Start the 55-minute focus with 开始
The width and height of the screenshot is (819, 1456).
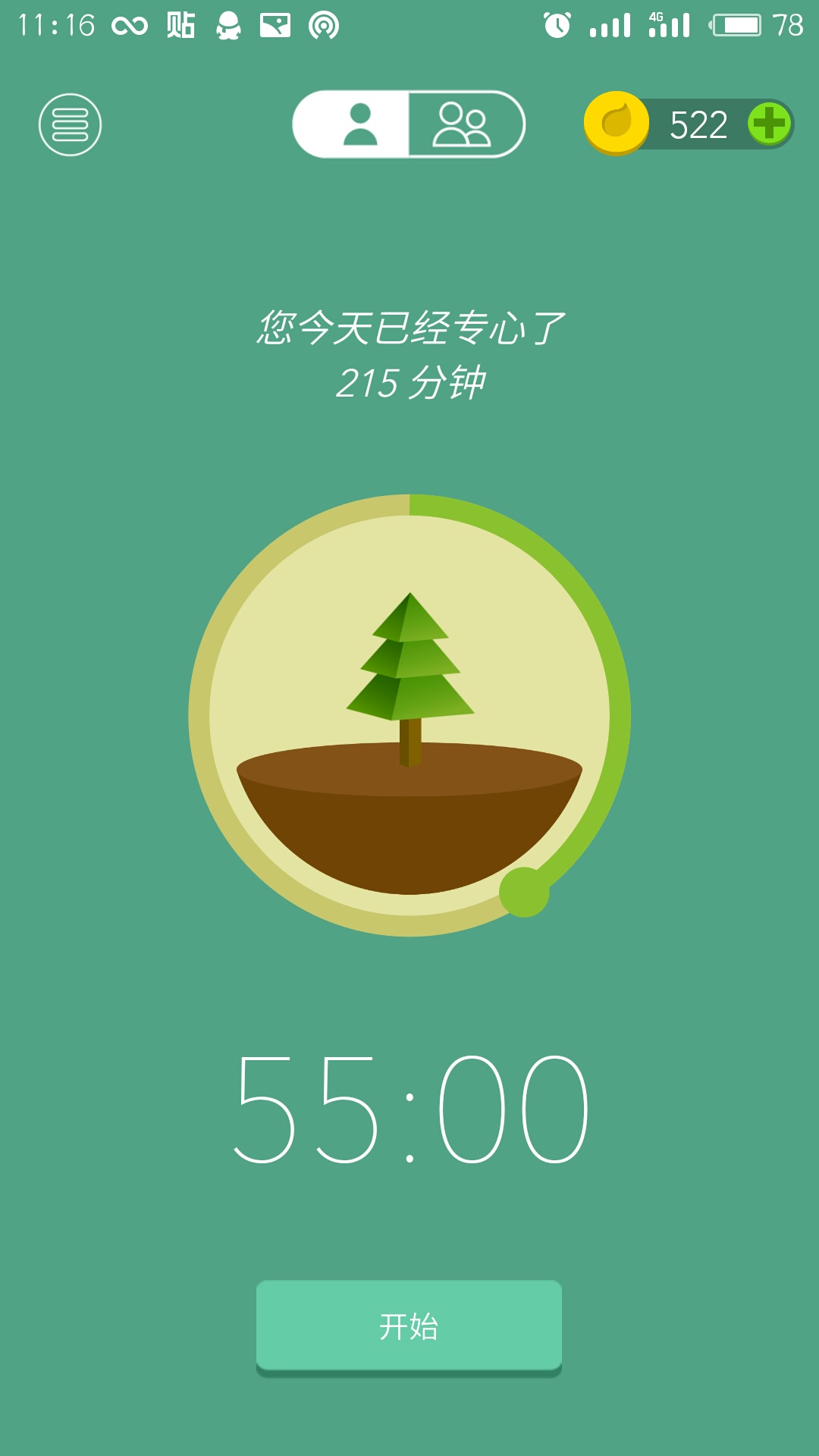(x=409, y=1326)
